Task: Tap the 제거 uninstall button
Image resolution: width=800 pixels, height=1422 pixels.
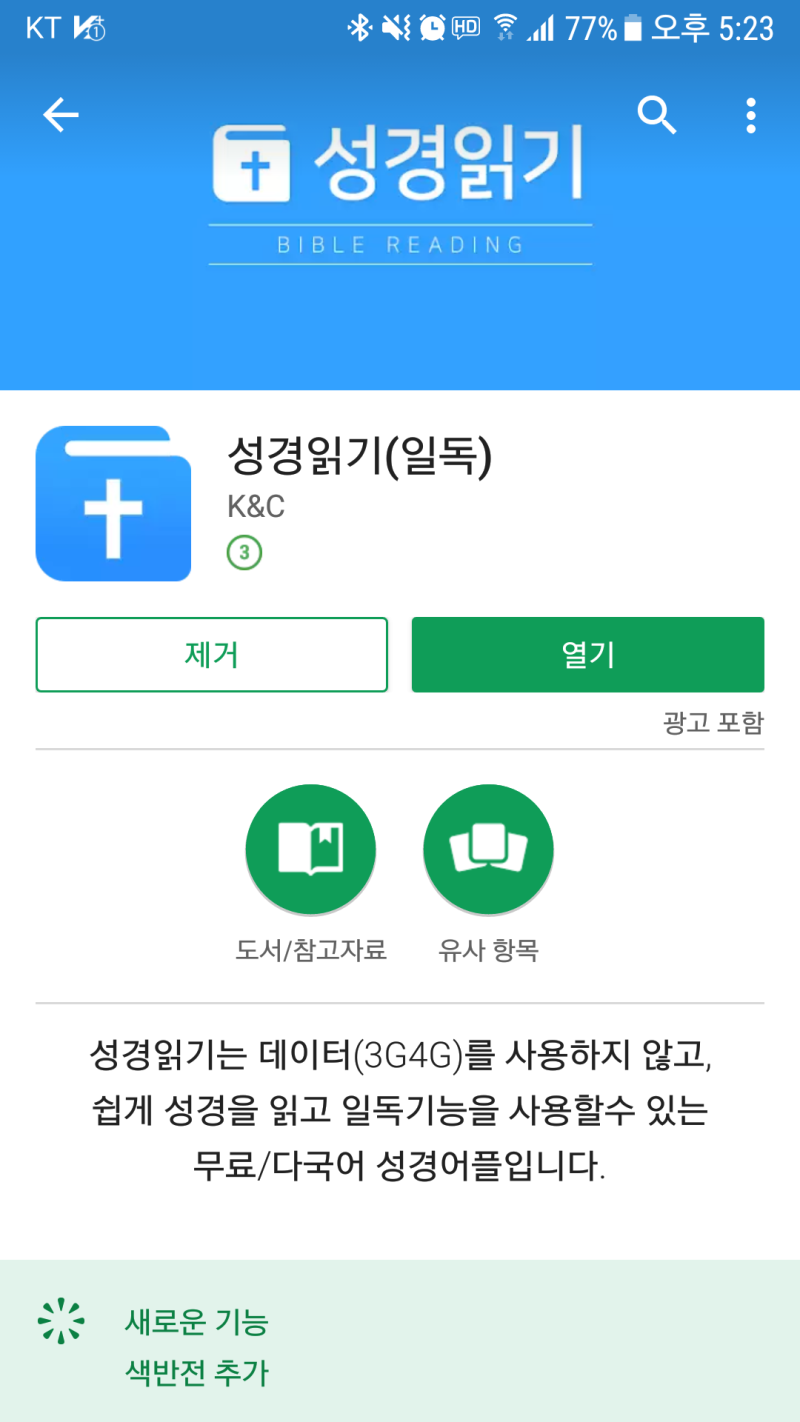Action: pyautogui.click(x=211, y=655)
